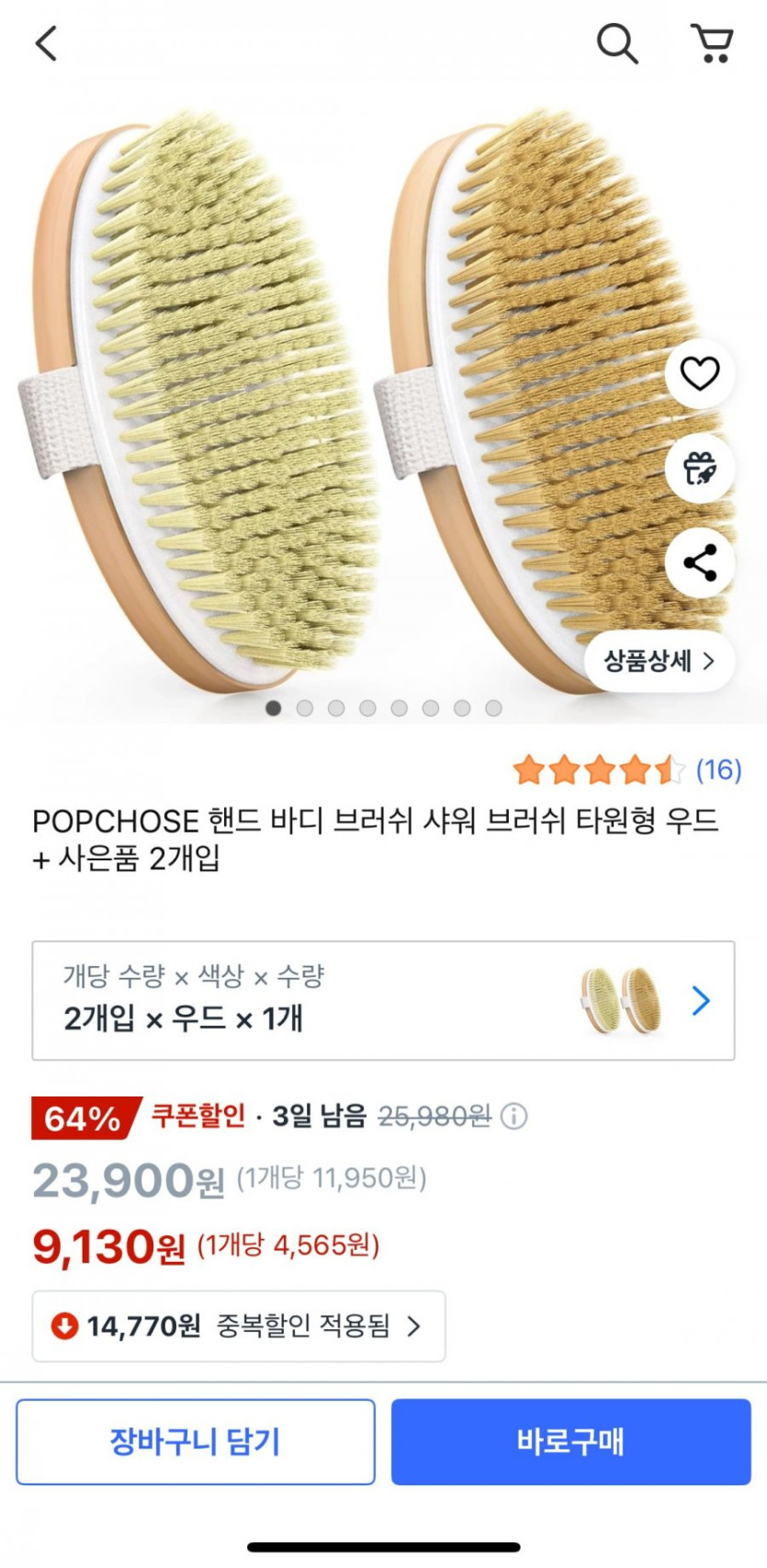The width and height of the screenshot is (767, 1568).
Task: View the 16 reviews star rating
Action: [x=626, y=770]
